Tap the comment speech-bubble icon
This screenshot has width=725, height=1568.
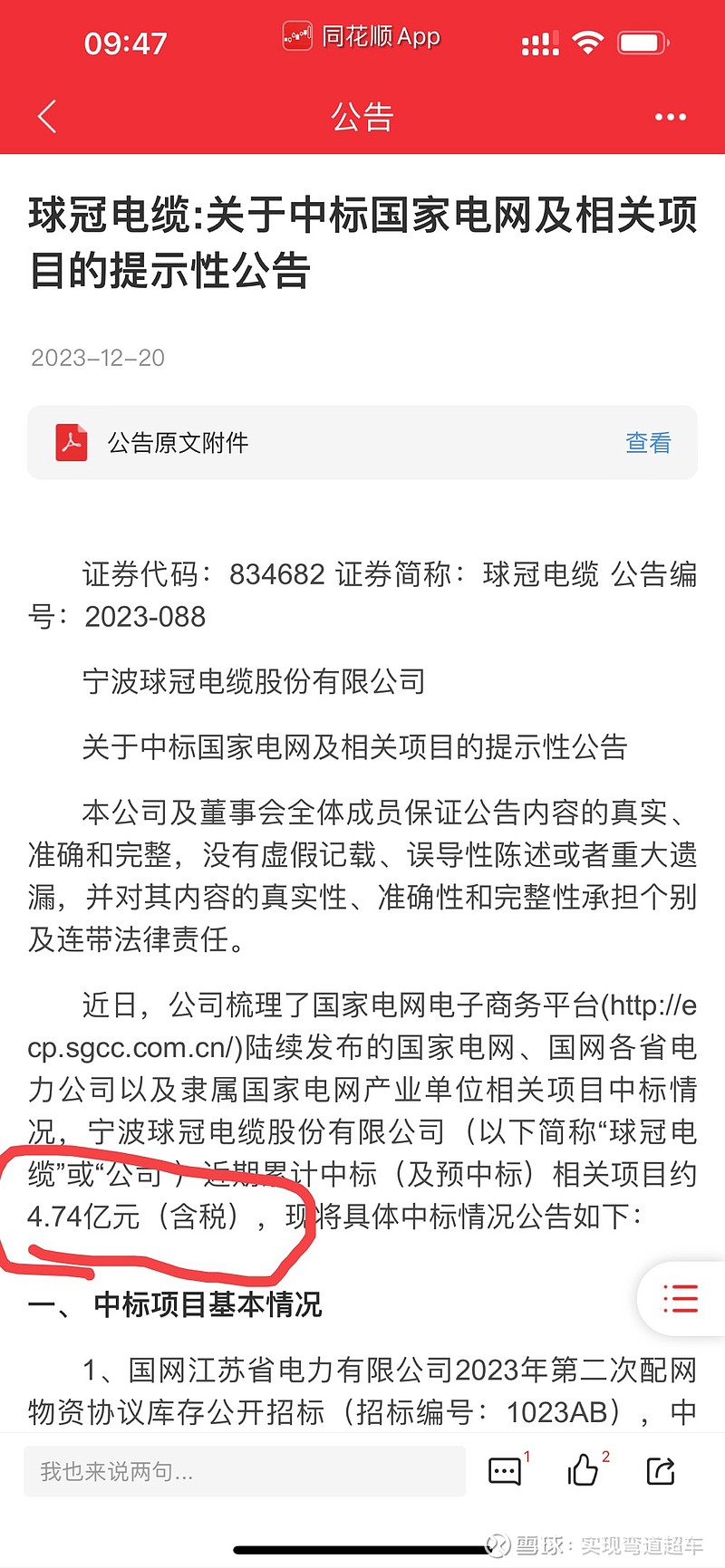click(x=504, y=1472)
